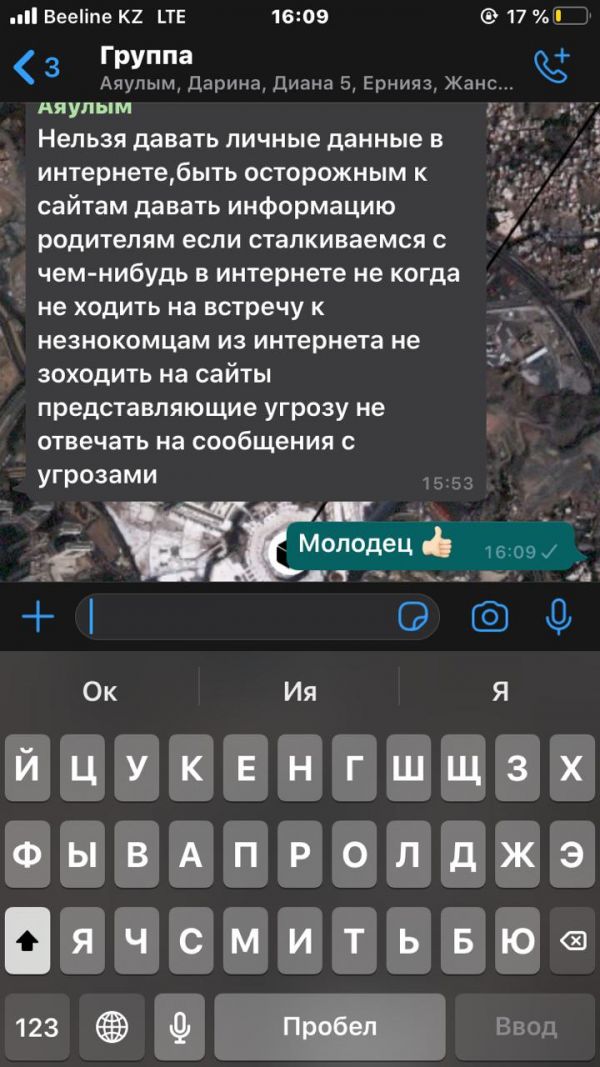Change keyboard language with the globe key
The height and width of the screenshot is (1067, 600).
point(112,1026)
